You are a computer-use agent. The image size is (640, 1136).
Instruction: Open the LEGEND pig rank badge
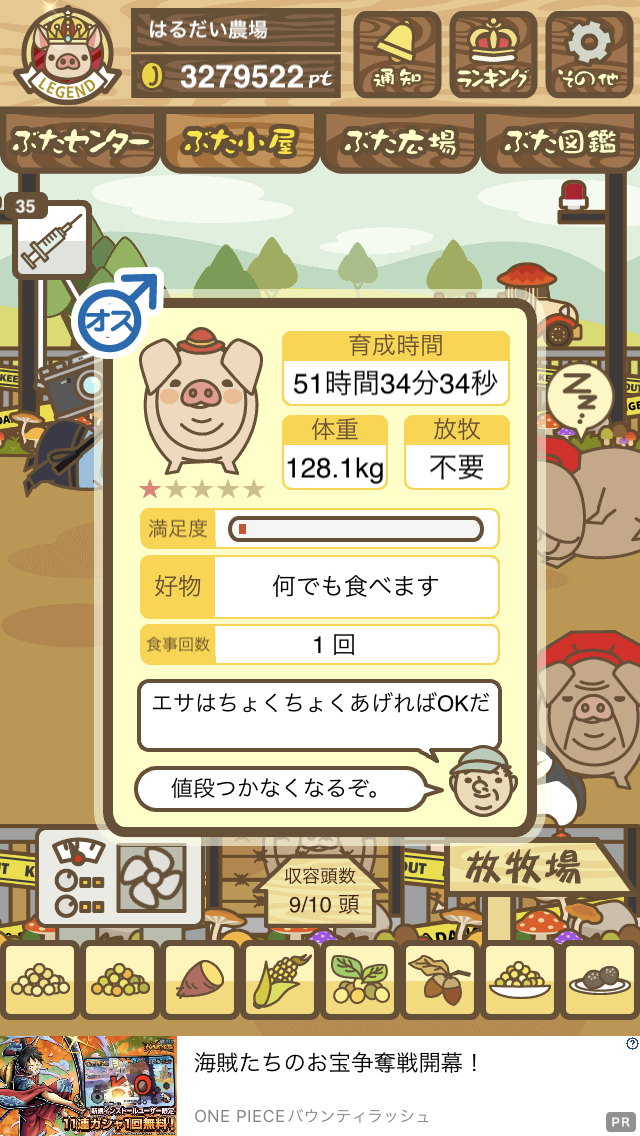click(67, 56)
